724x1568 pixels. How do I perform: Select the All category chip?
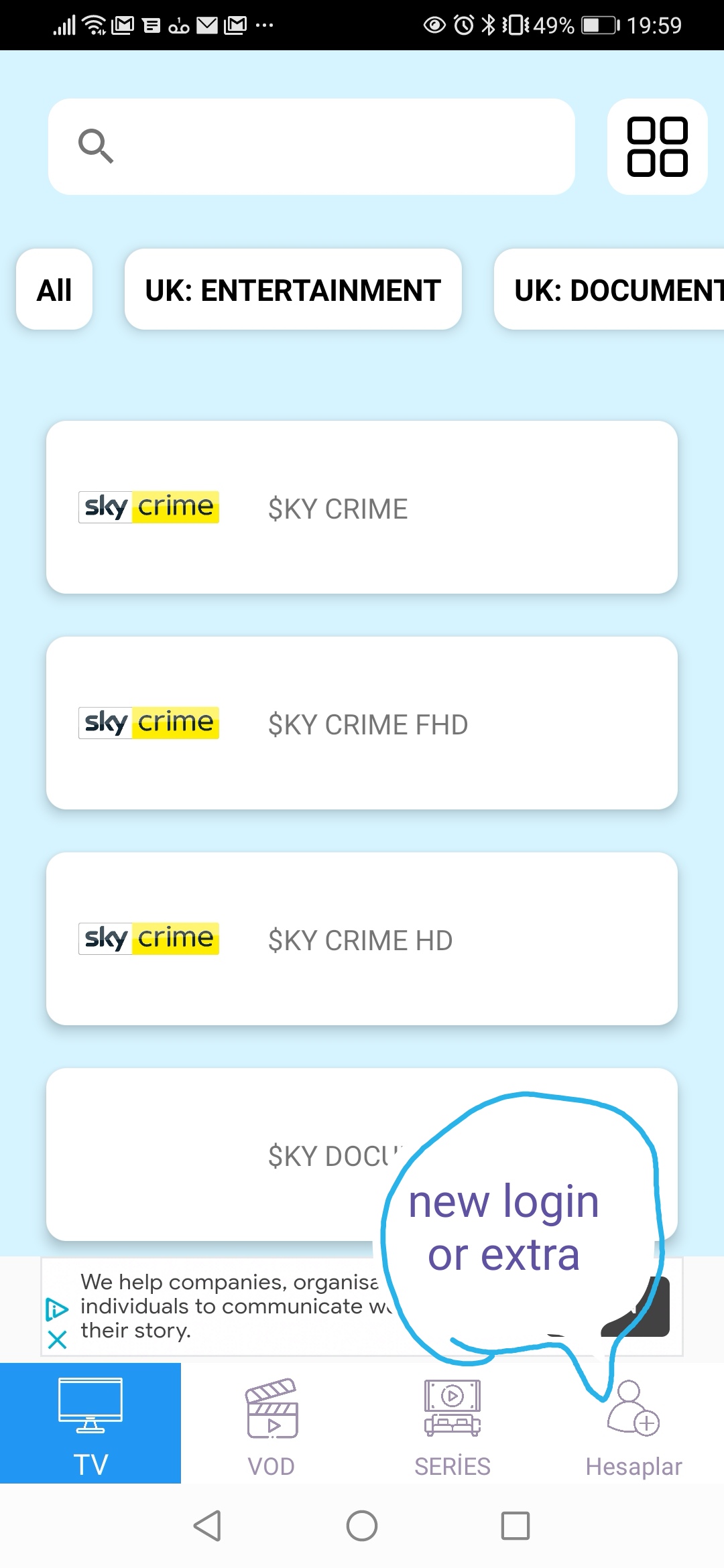pyautogui.click(x=54, y=289)
